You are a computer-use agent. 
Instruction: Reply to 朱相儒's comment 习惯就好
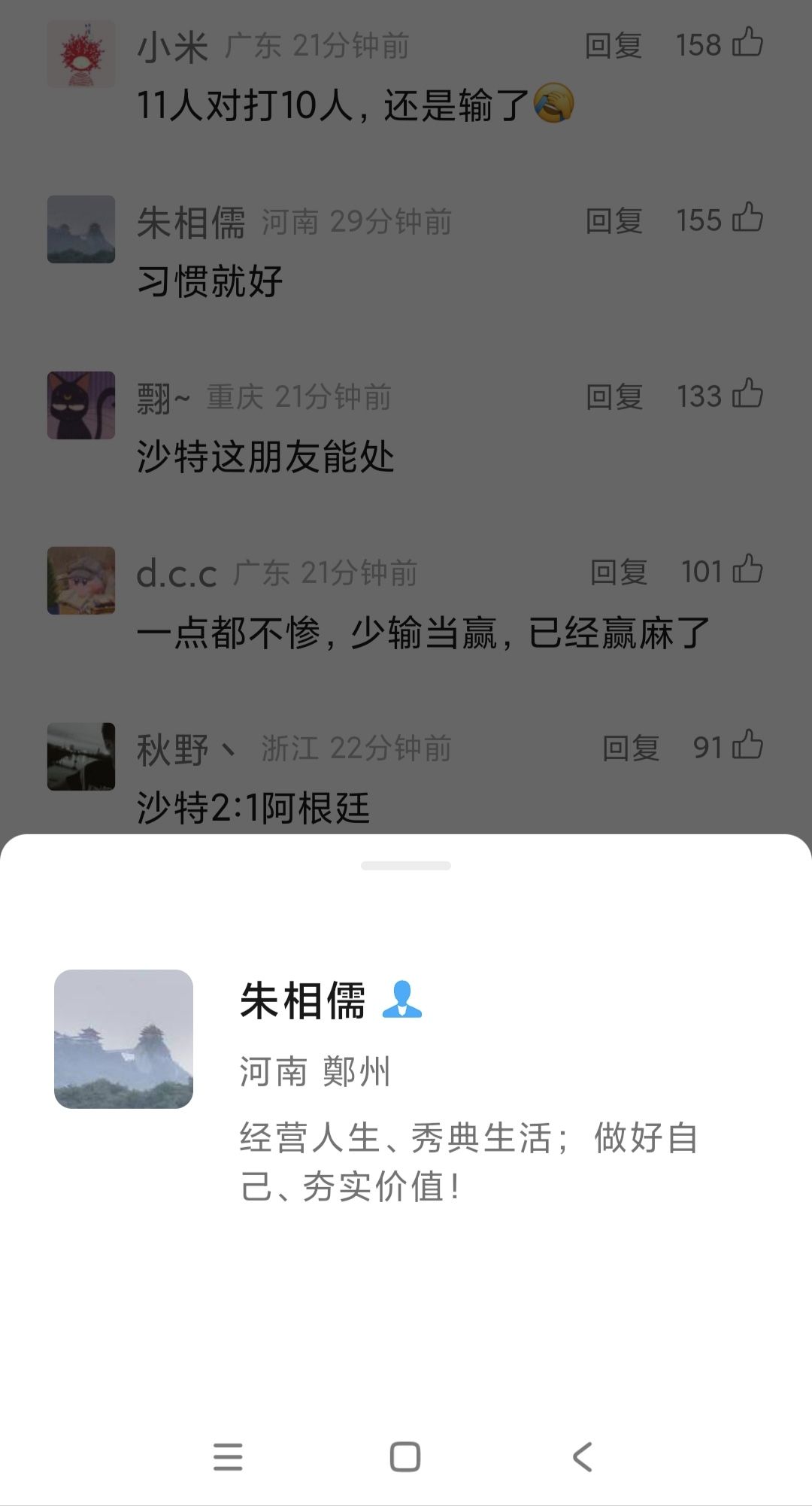(614, 220)
